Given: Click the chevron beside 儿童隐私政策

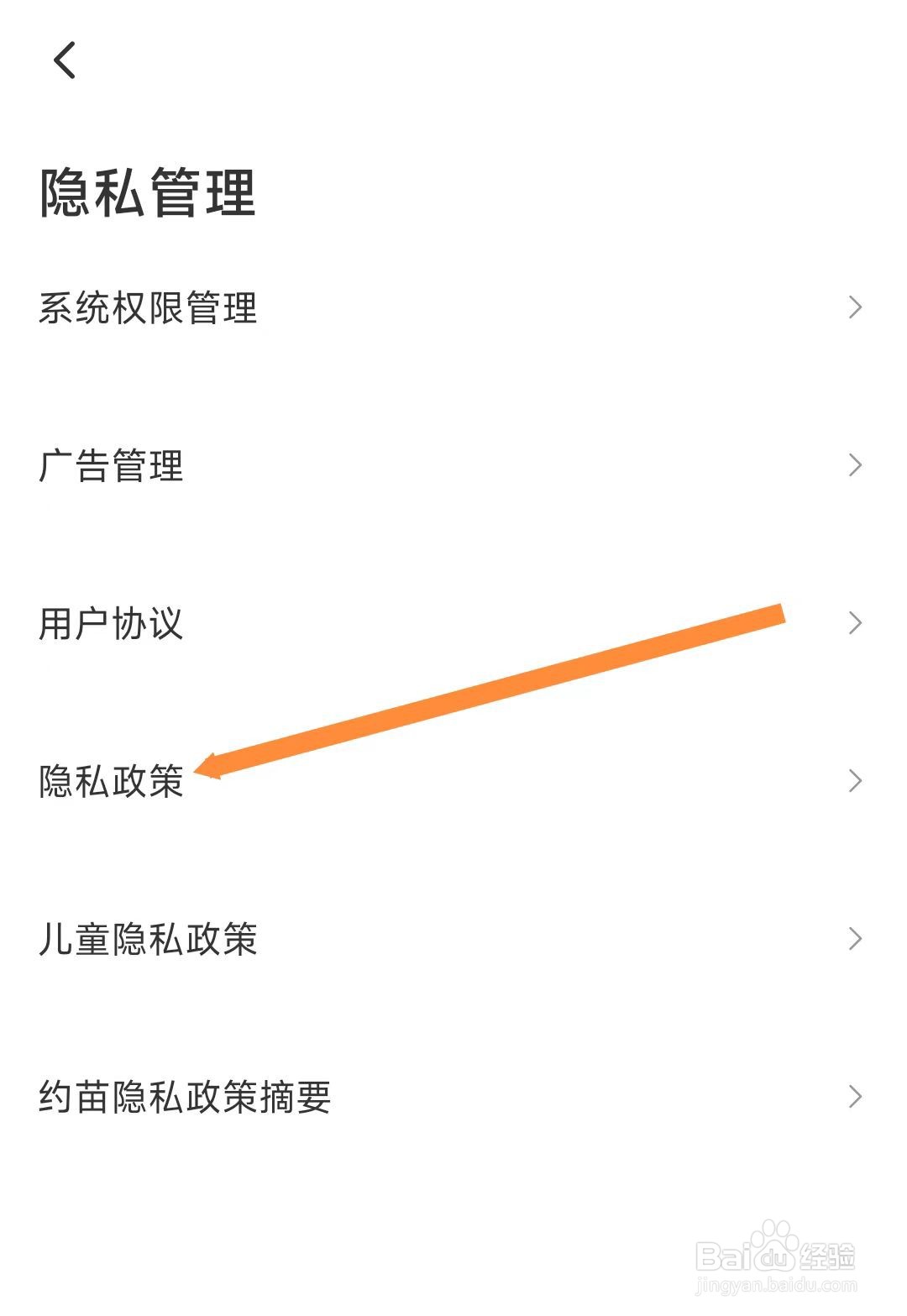Looking at the screenshot, I should [856, 937].
